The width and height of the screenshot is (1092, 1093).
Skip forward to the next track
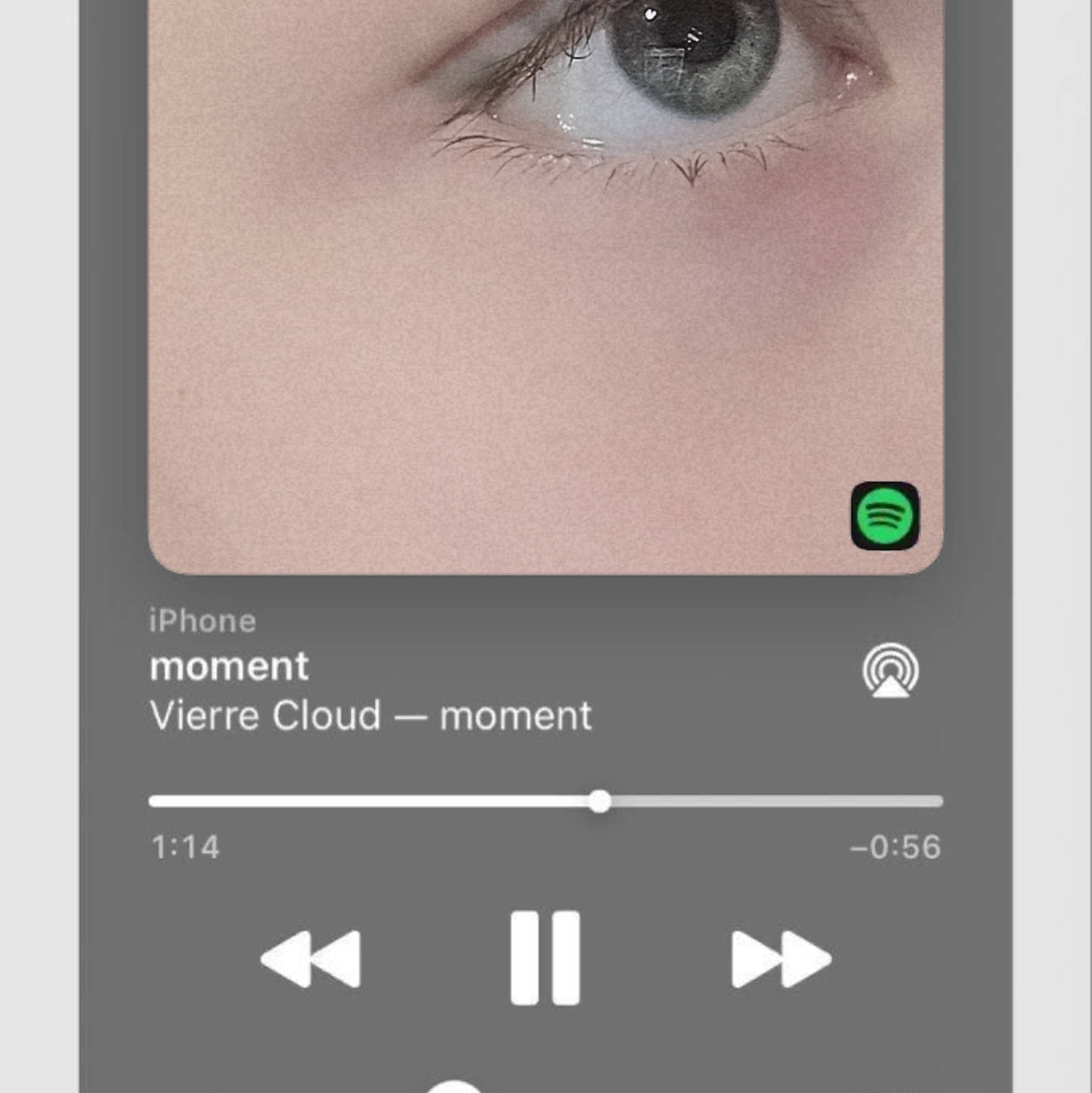tap(781, 959)
